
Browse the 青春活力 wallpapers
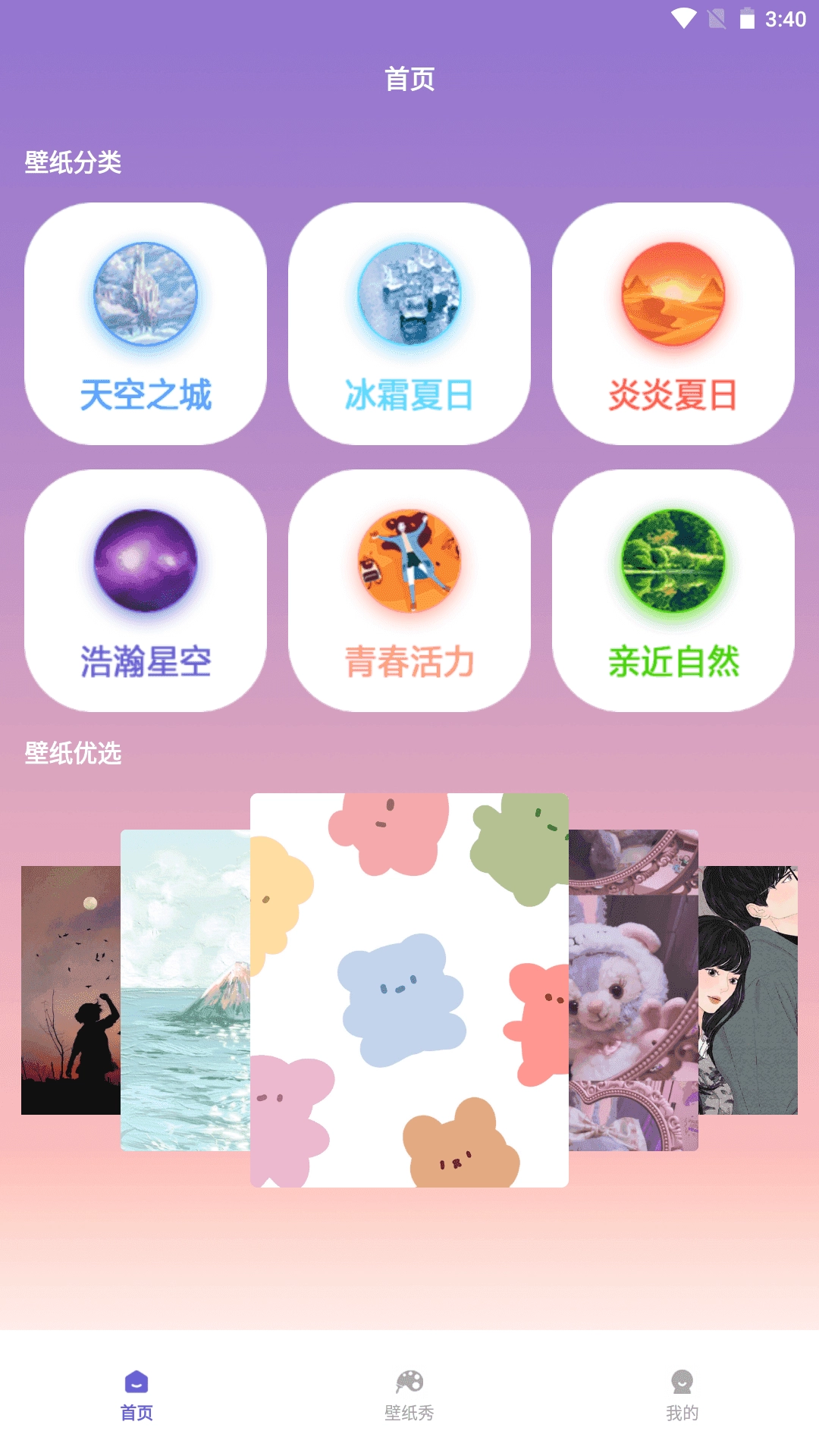pos(409,591)
